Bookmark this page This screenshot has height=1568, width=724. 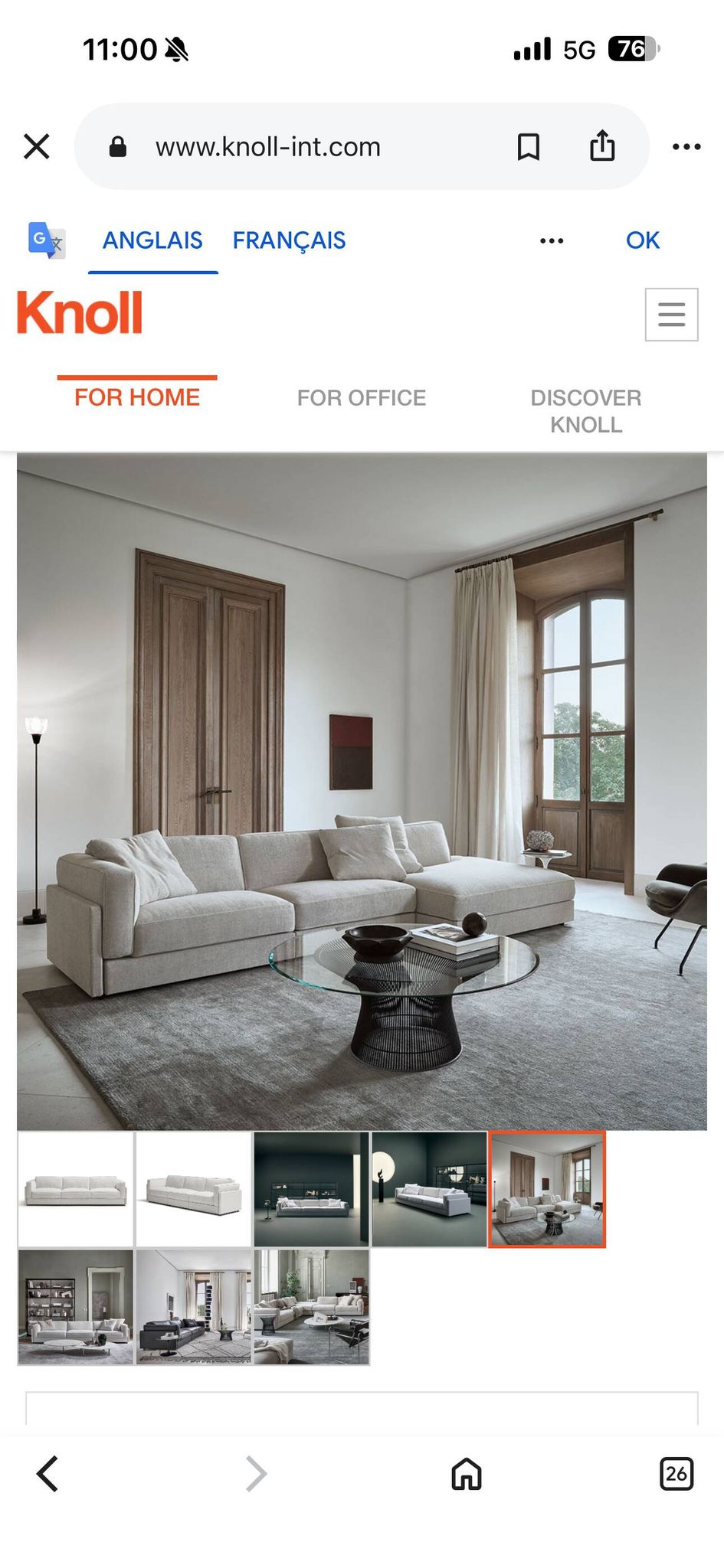529,146
